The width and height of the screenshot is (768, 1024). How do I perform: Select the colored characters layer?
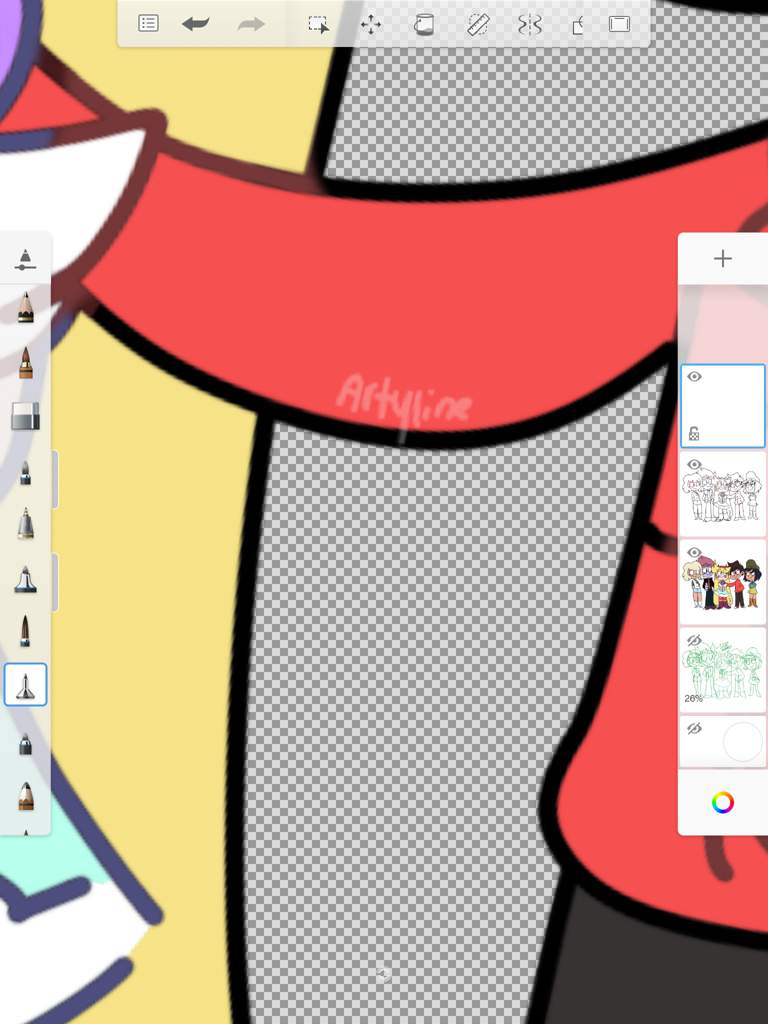722,582
